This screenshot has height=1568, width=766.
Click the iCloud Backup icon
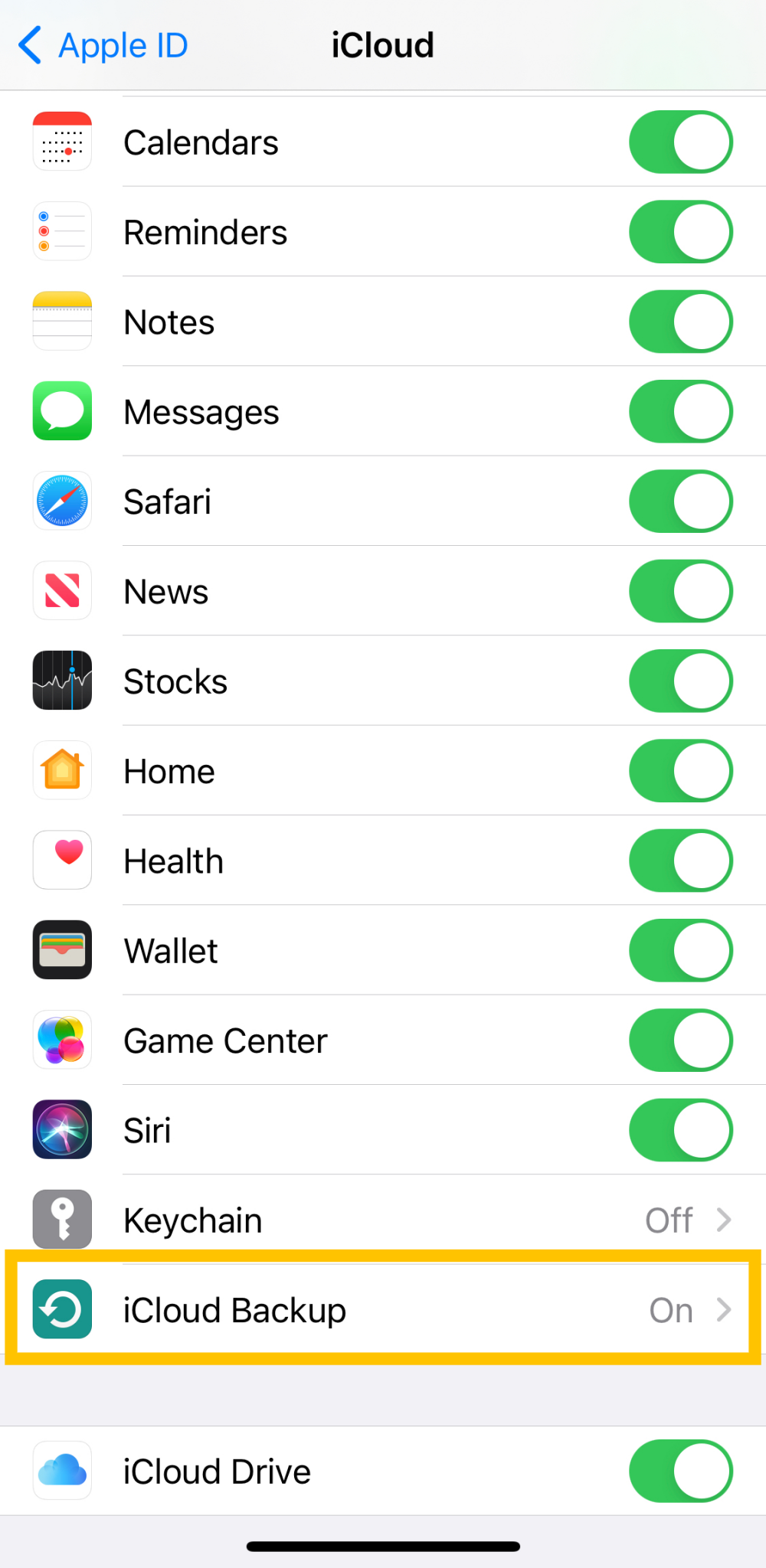point(61,1310)
